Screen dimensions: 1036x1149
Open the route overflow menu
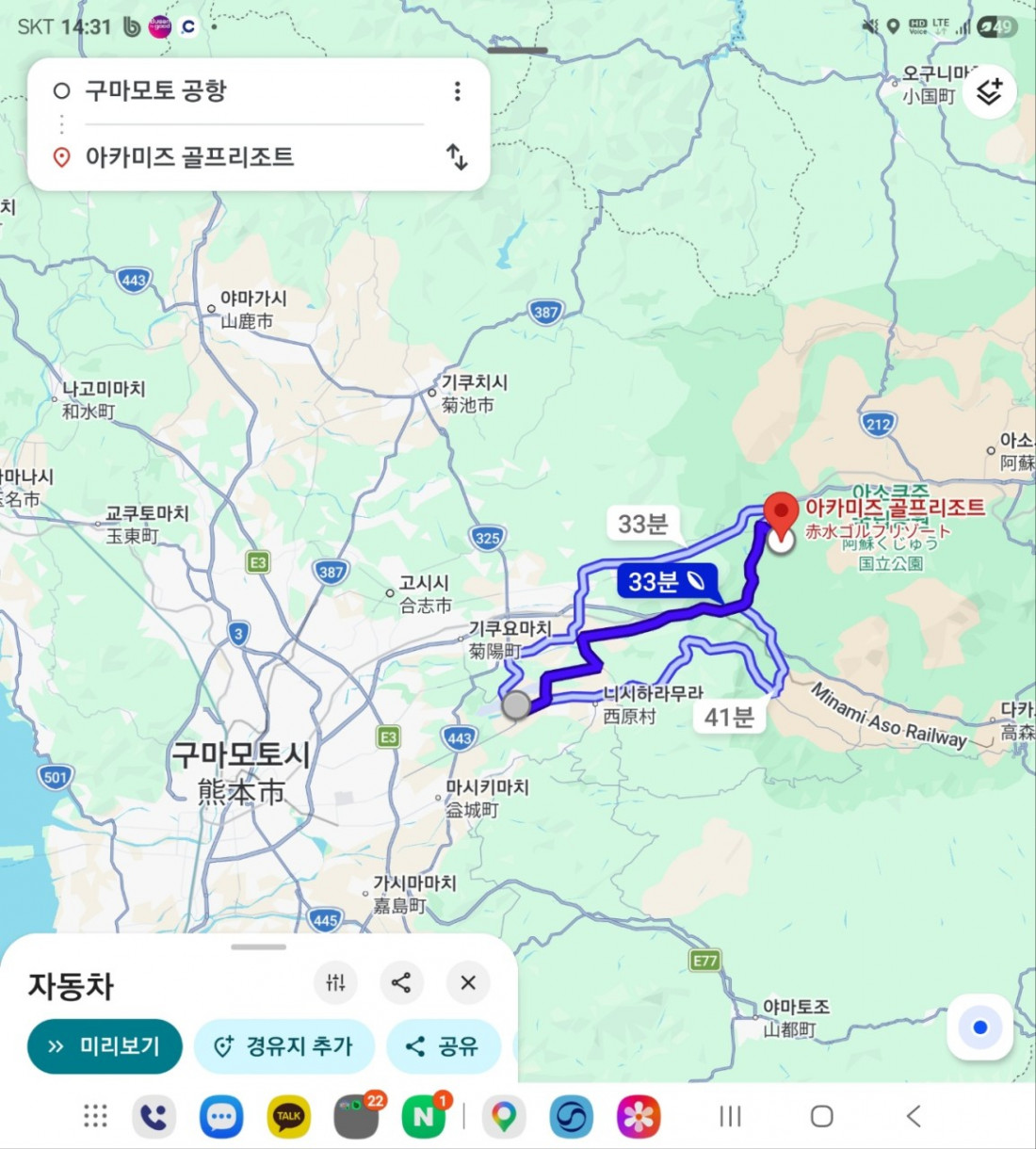[458, 91]
